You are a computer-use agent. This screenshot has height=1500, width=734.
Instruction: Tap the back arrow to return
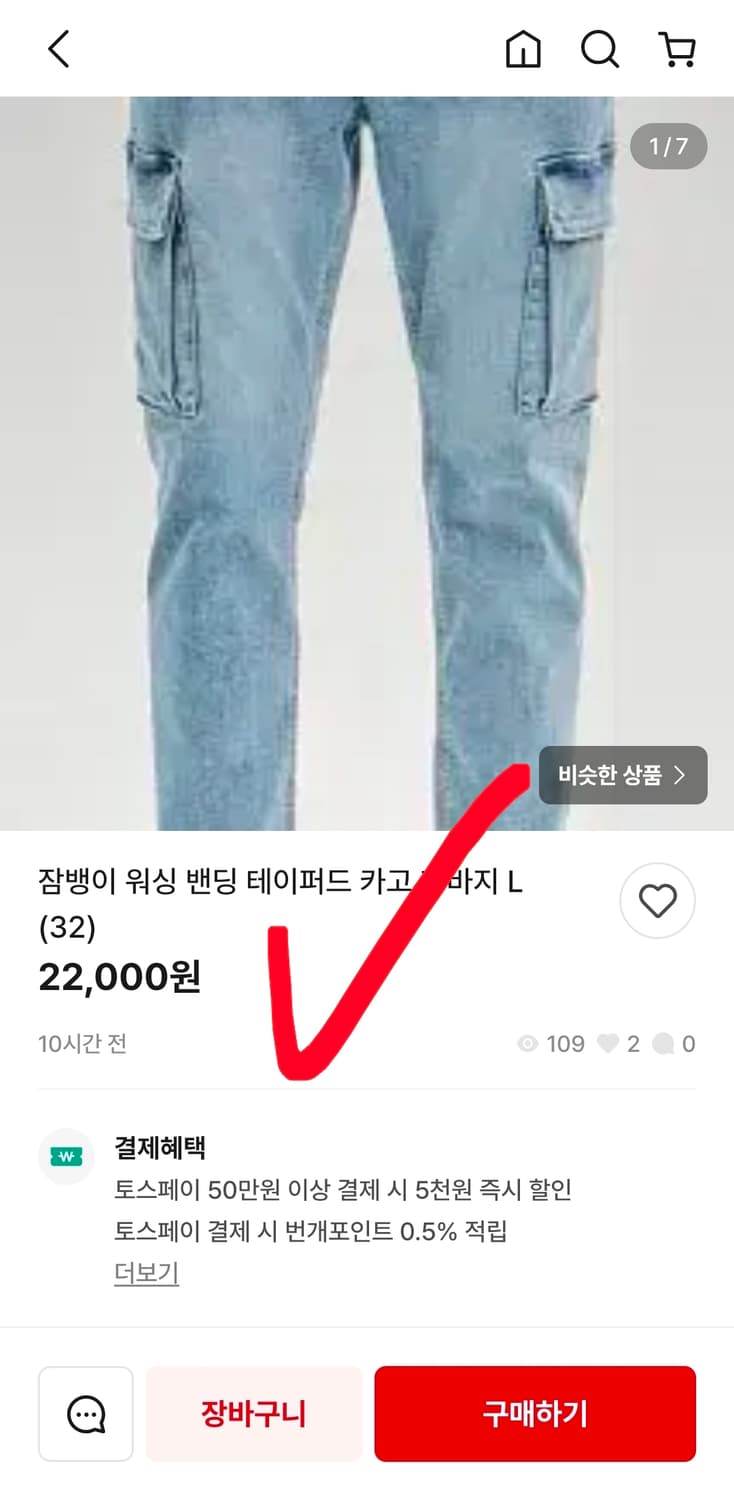[57, 48]
